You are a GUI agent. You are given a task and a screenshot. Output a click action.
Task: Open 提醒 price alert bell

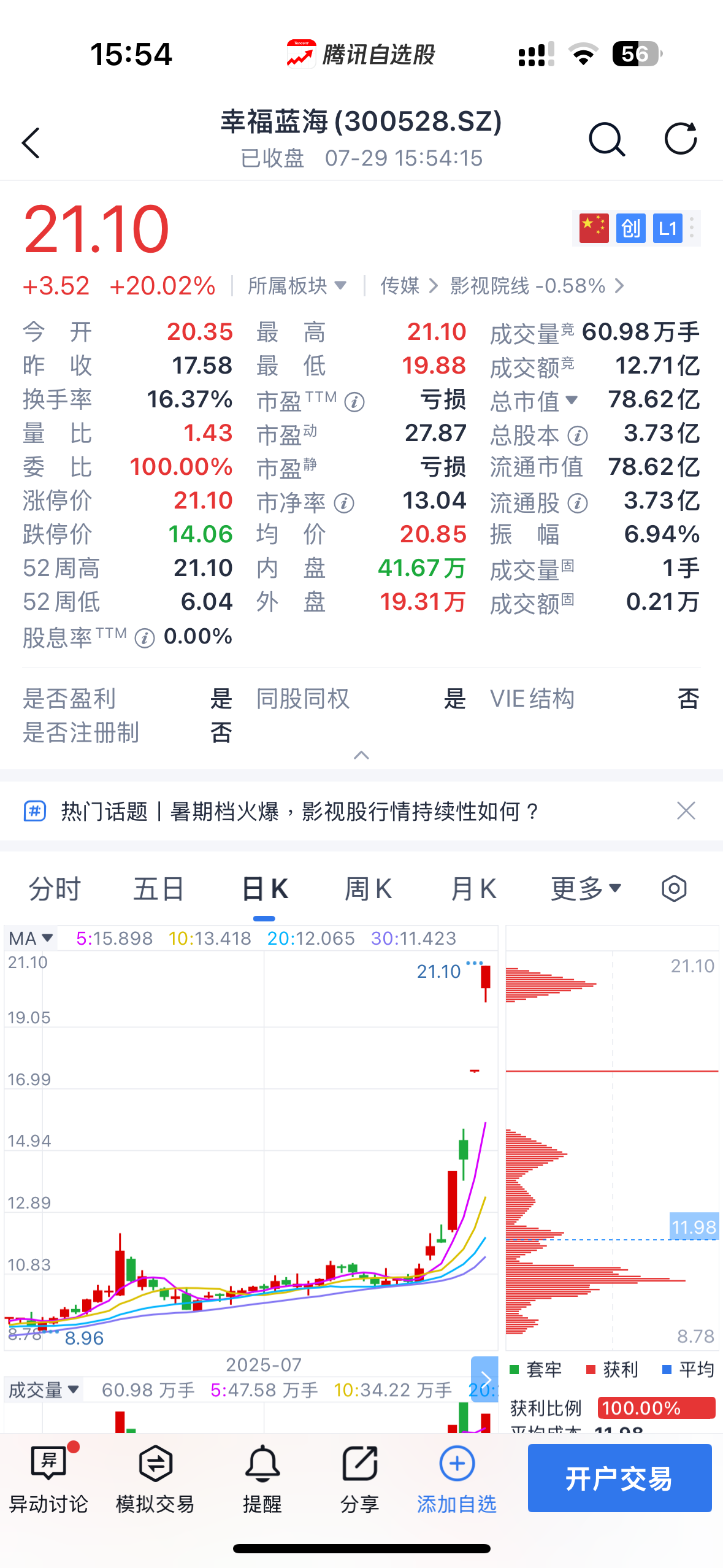(x=263, y=1472)
